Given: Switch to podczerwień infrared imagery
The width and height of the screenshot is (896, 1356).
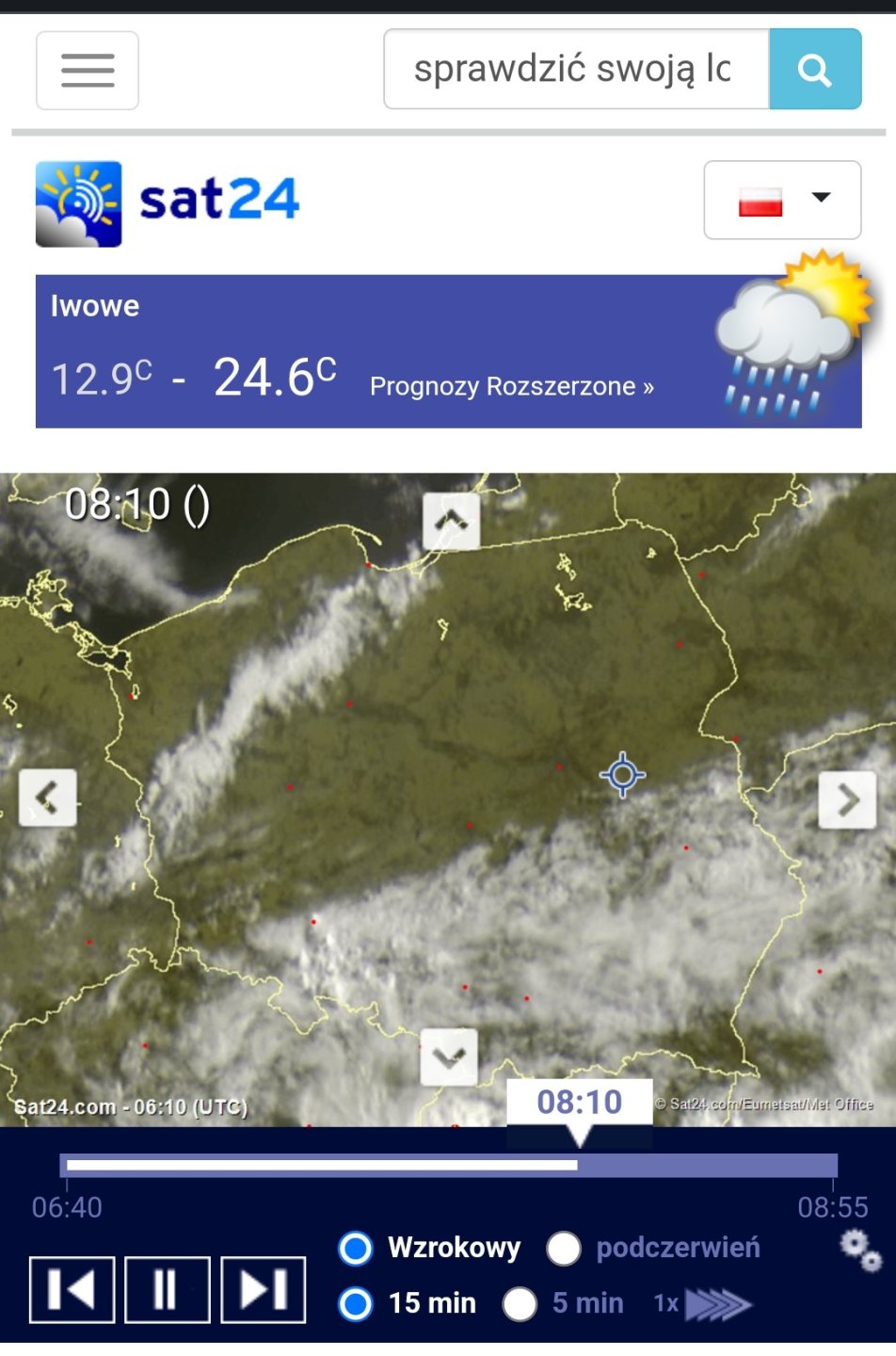Looking at the screenshot, I should point(564,1249).
